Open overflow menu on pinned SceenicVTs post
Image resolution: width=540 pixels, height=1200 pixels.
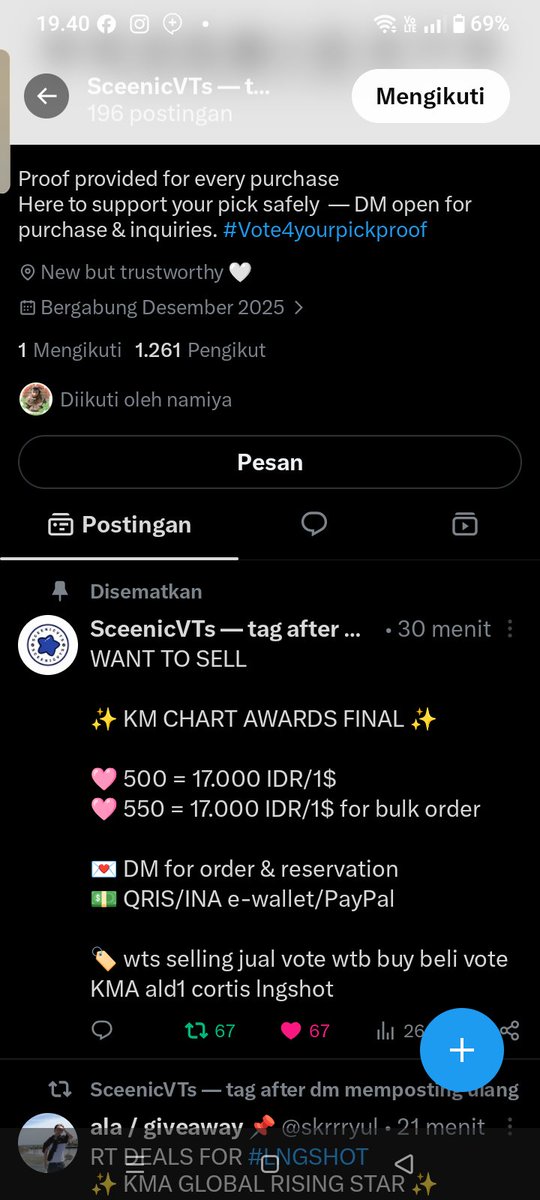[511, 628]
